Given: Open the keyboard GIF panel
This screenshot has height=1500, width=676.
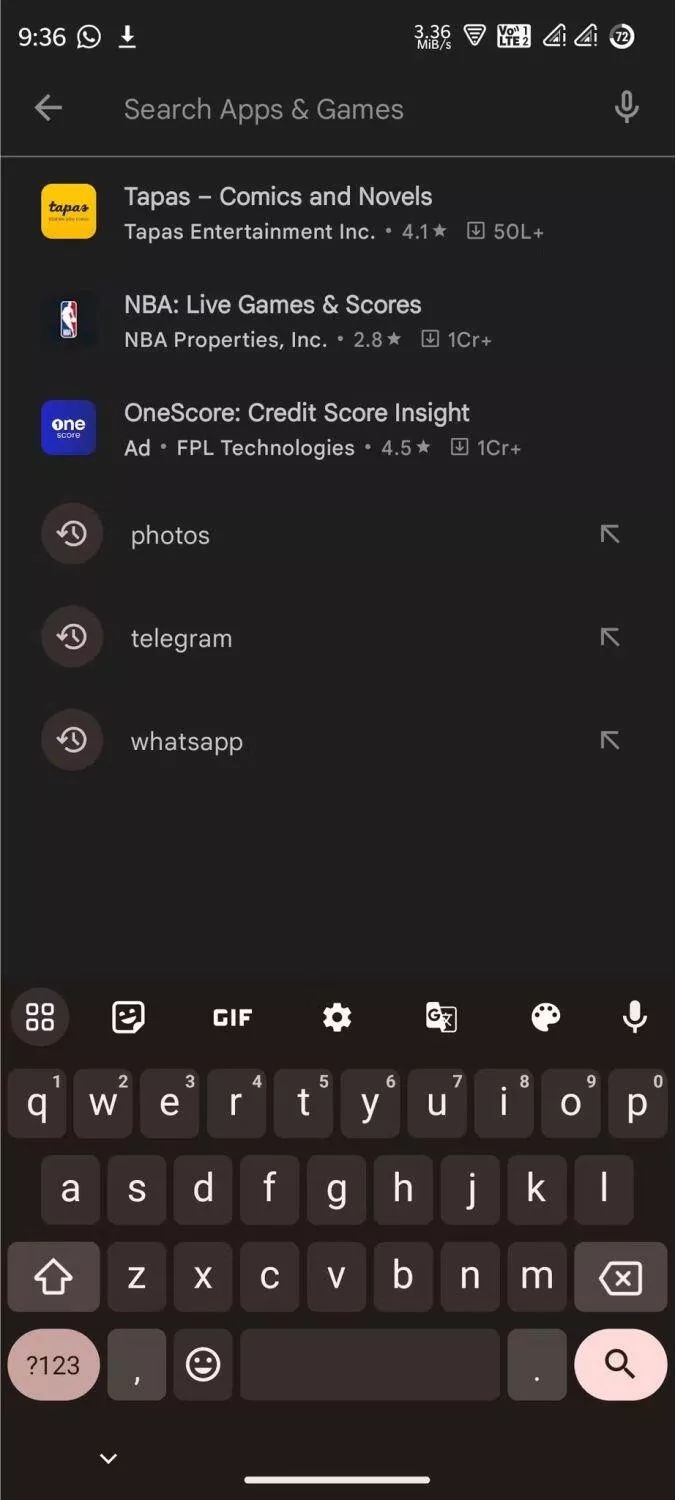Looking at the screenshot, I should pos(233,1018).
